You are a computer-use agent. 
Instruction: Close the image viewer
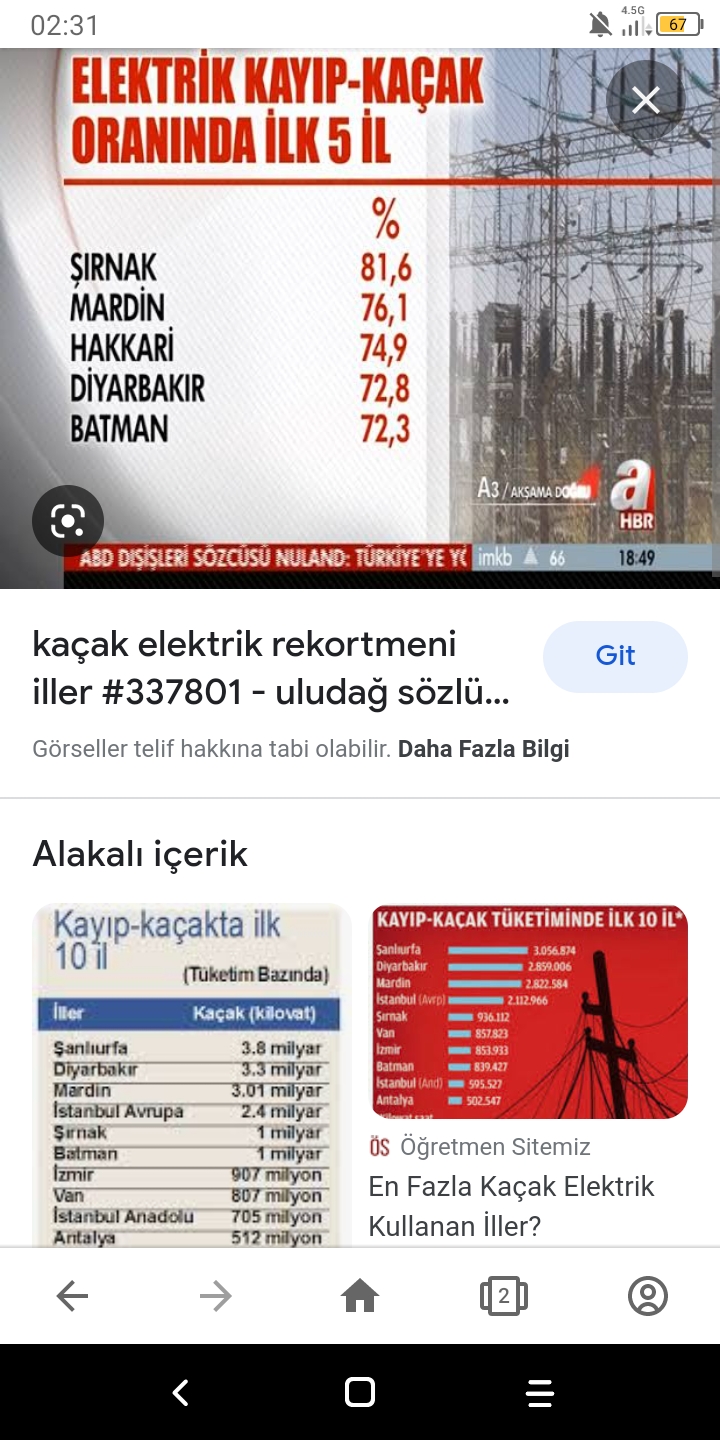point(645,100)
